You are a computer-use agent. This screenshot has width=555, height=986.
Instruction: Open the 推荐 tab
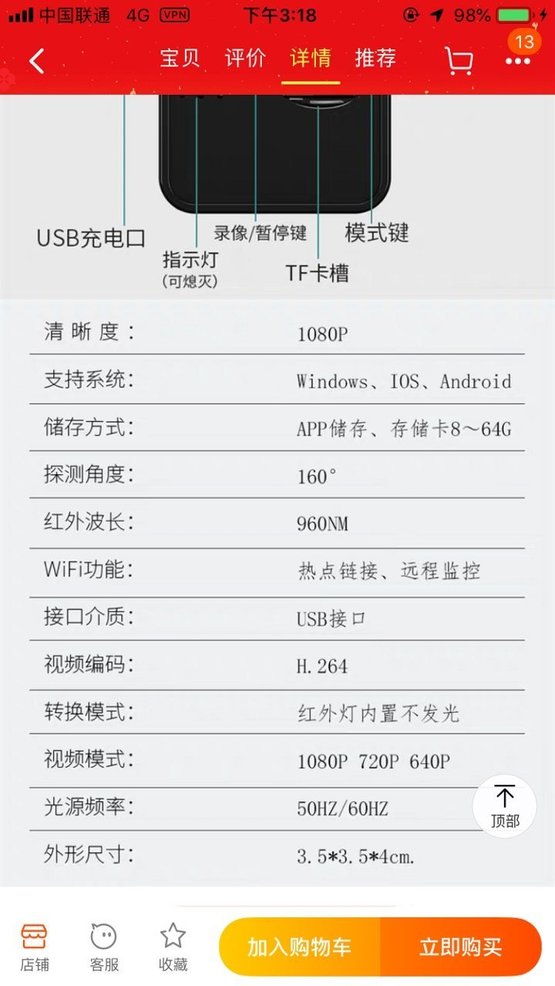(x=375, y=58)
